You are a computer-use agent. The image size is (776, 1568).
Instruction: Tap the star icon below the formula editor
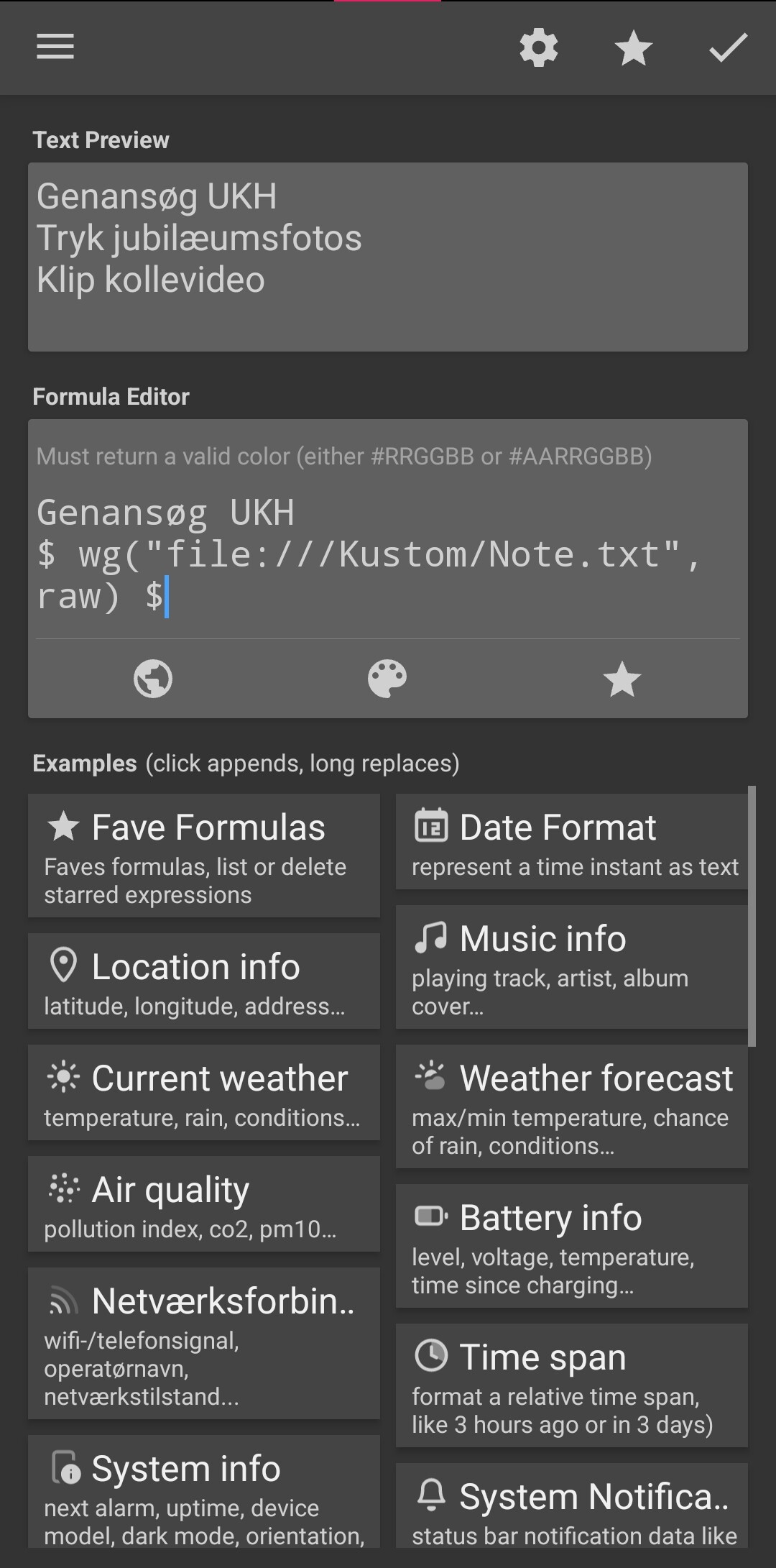(622, 679)
